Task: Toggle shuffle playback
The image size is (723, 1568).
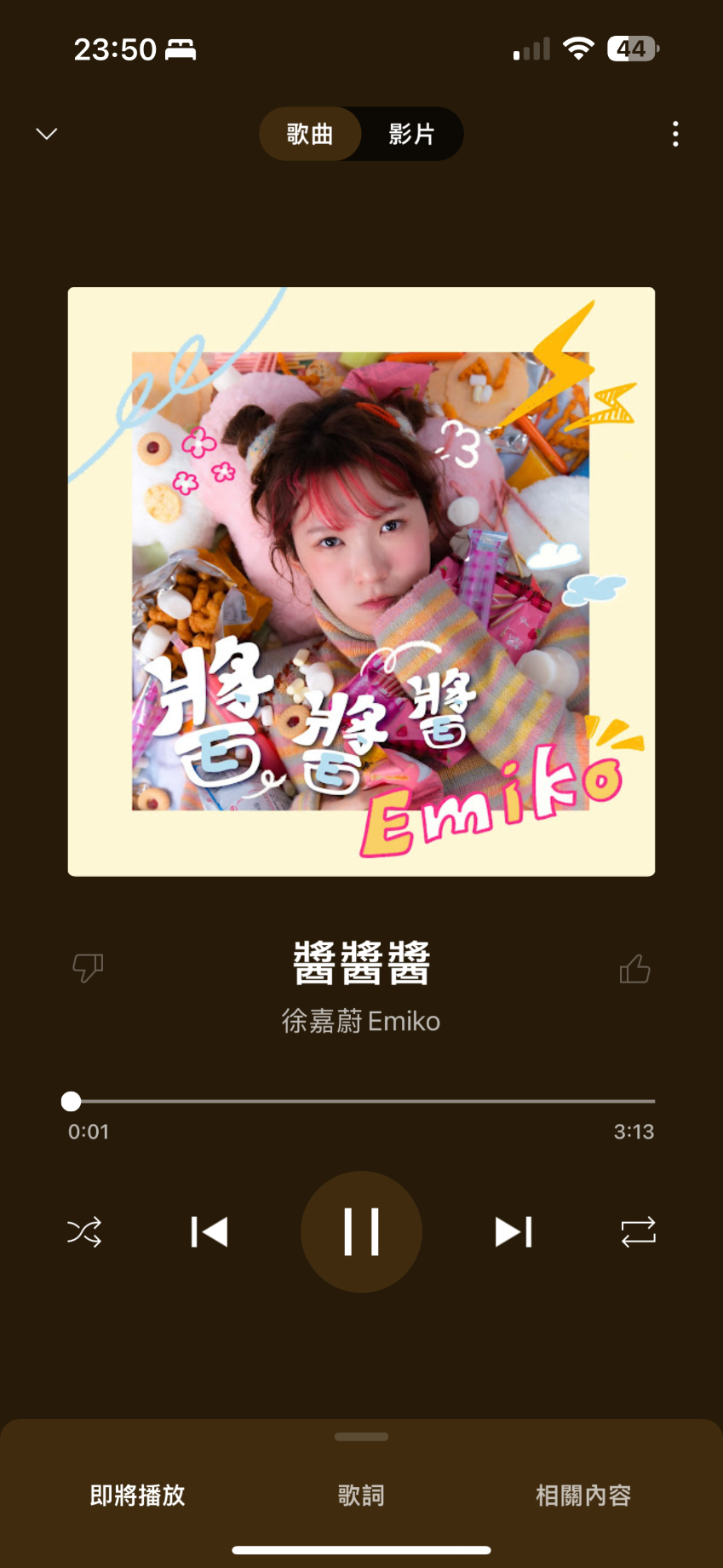Action: (x=84, y=1231)
